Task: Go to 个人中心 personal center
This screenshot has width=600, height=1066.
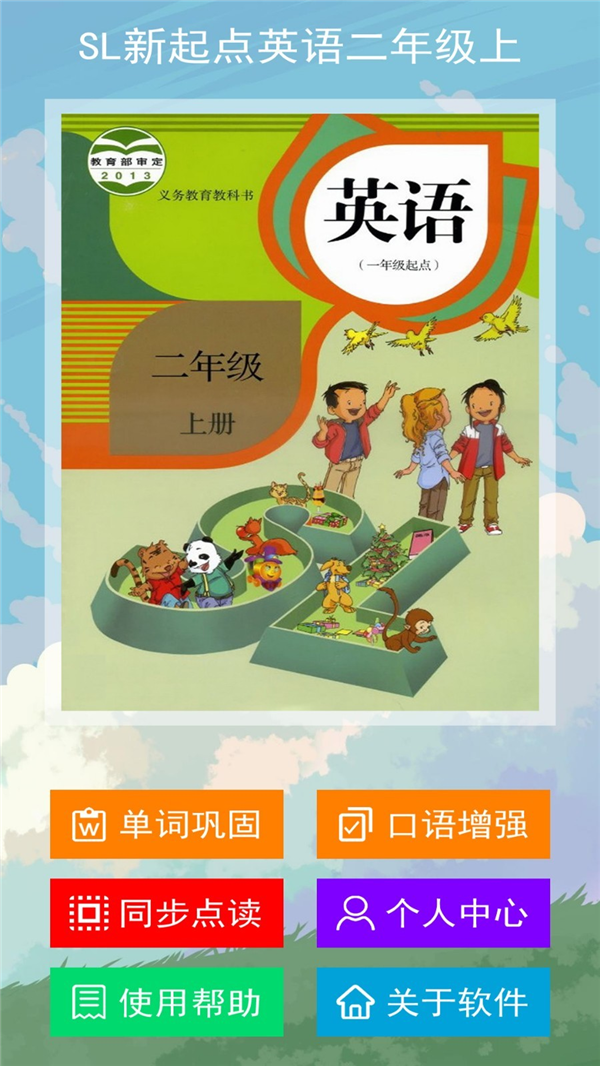Action: click(x=433, y=913)
